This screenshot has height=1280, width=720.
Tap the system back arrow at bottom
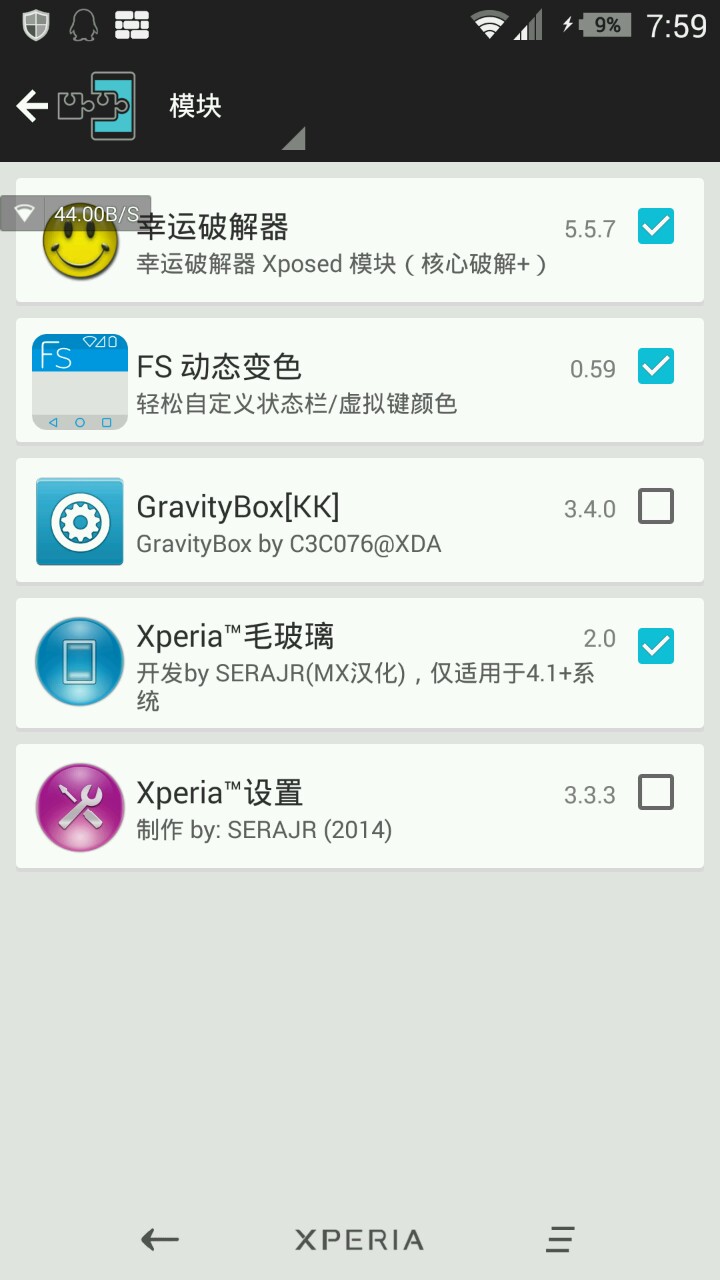pyautogui.click(x=160, y=1240)
